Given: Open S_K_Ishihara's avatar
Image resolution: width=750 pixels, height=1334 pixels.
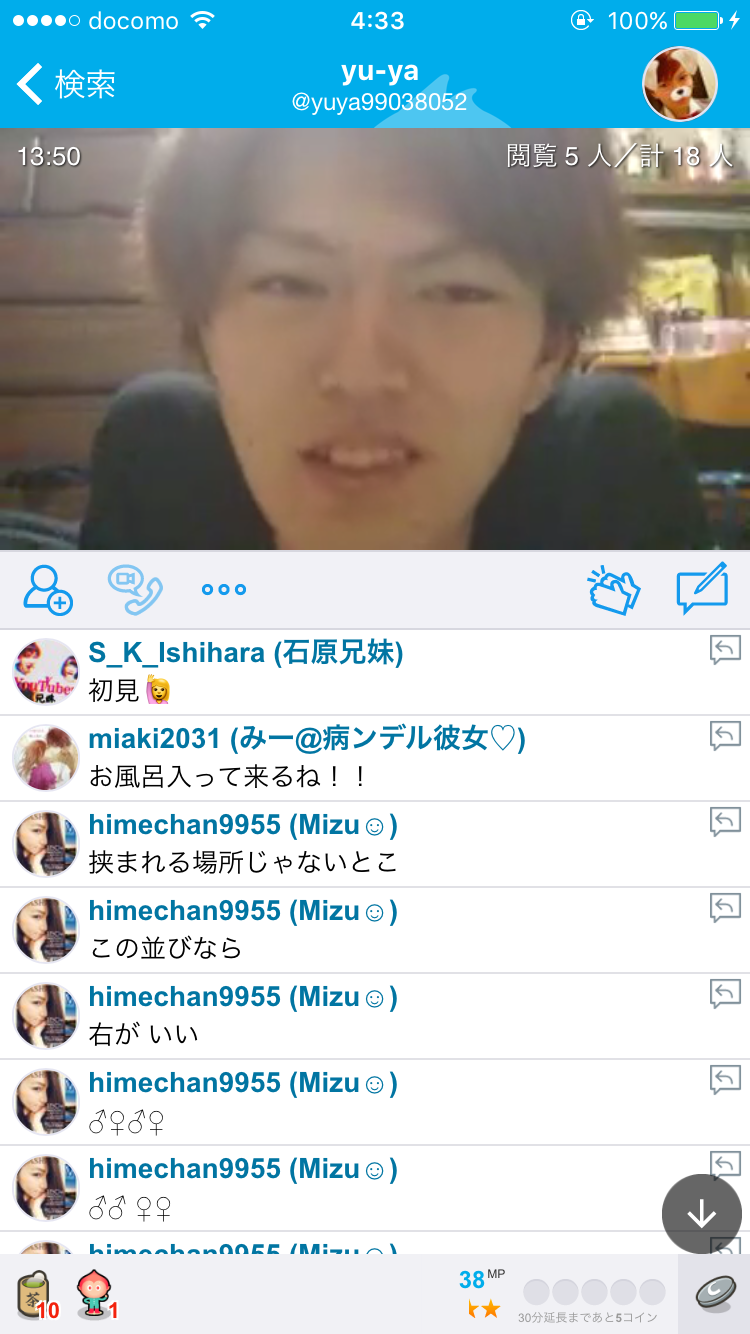Looking at the screenshot, I should 45,671.
